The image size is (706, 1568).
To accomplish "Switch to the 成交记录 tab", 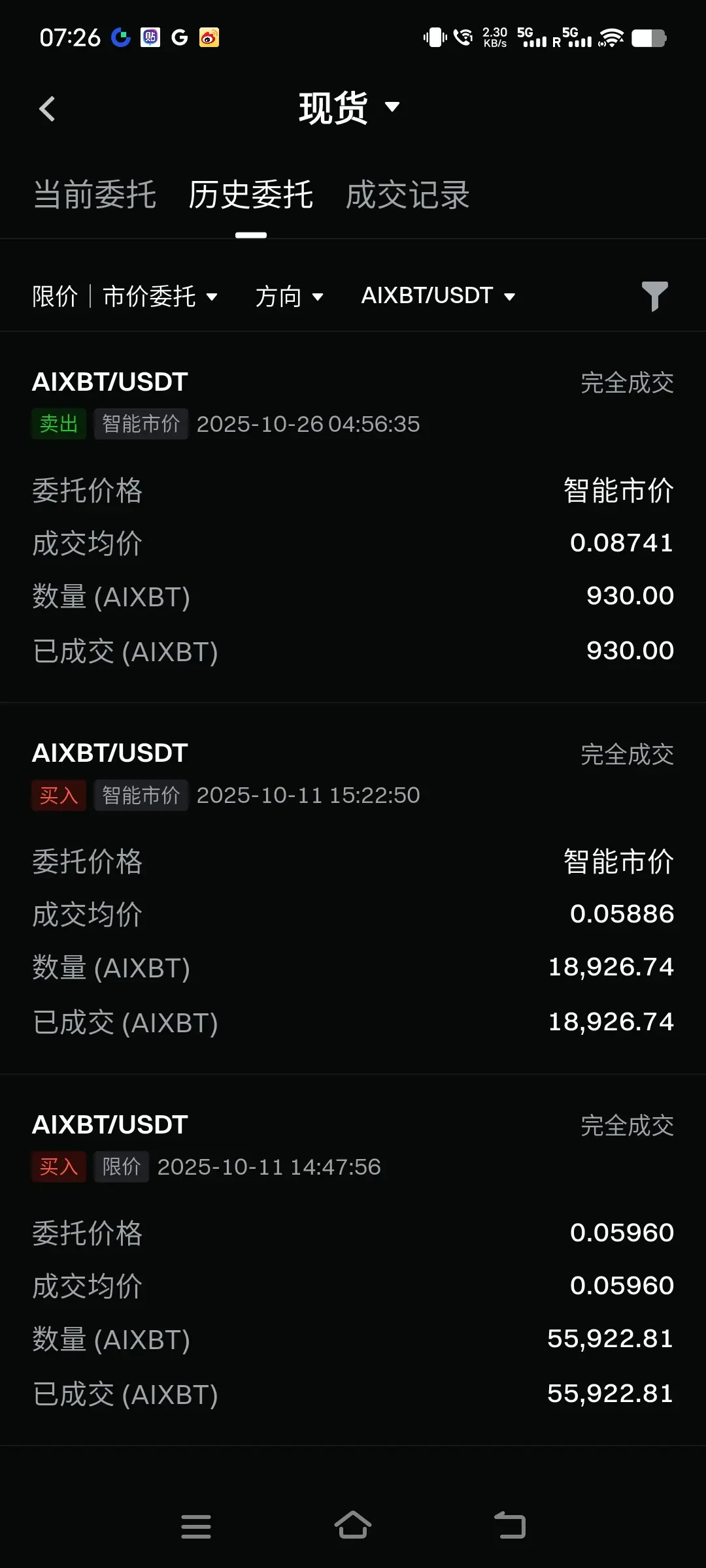I will tap(407, 195).
